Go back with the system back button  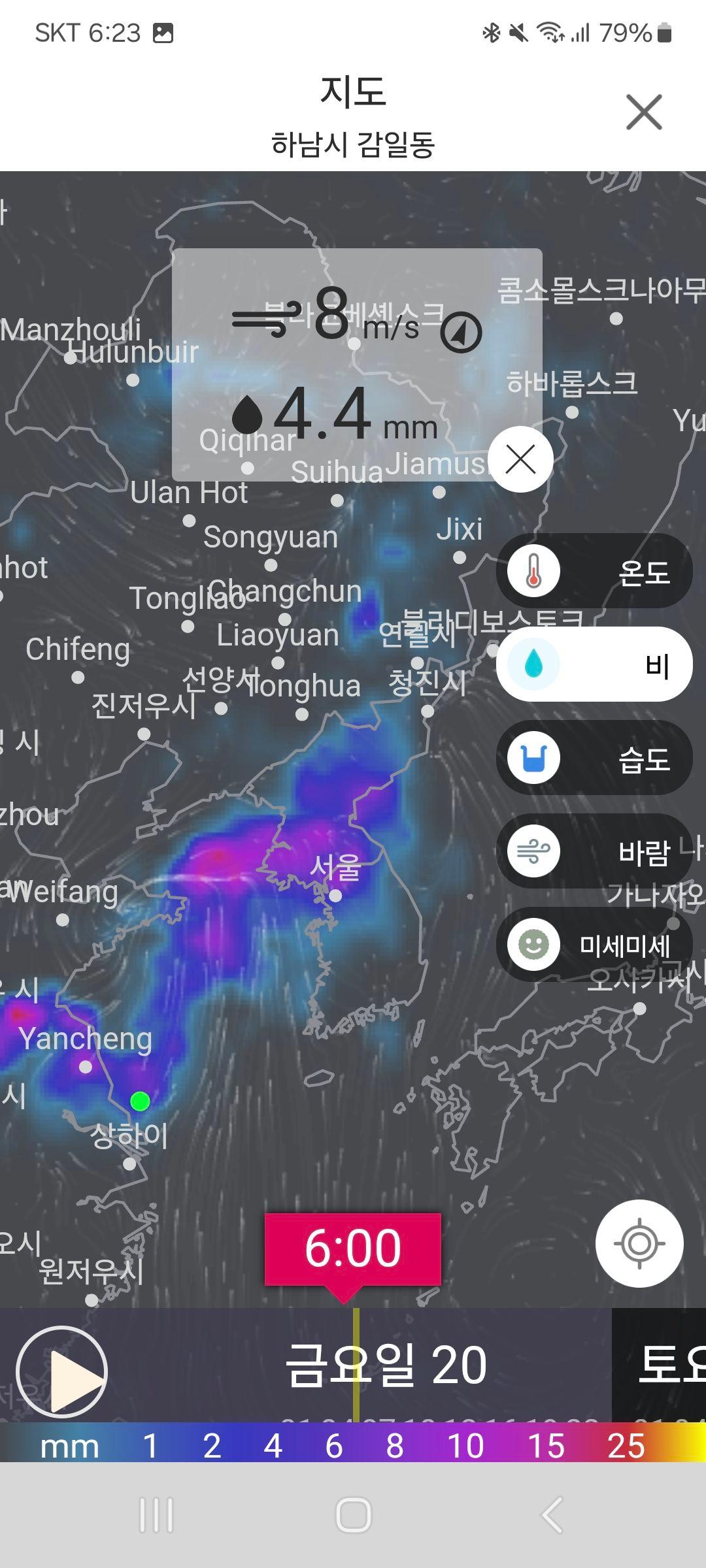point(552,1514)
